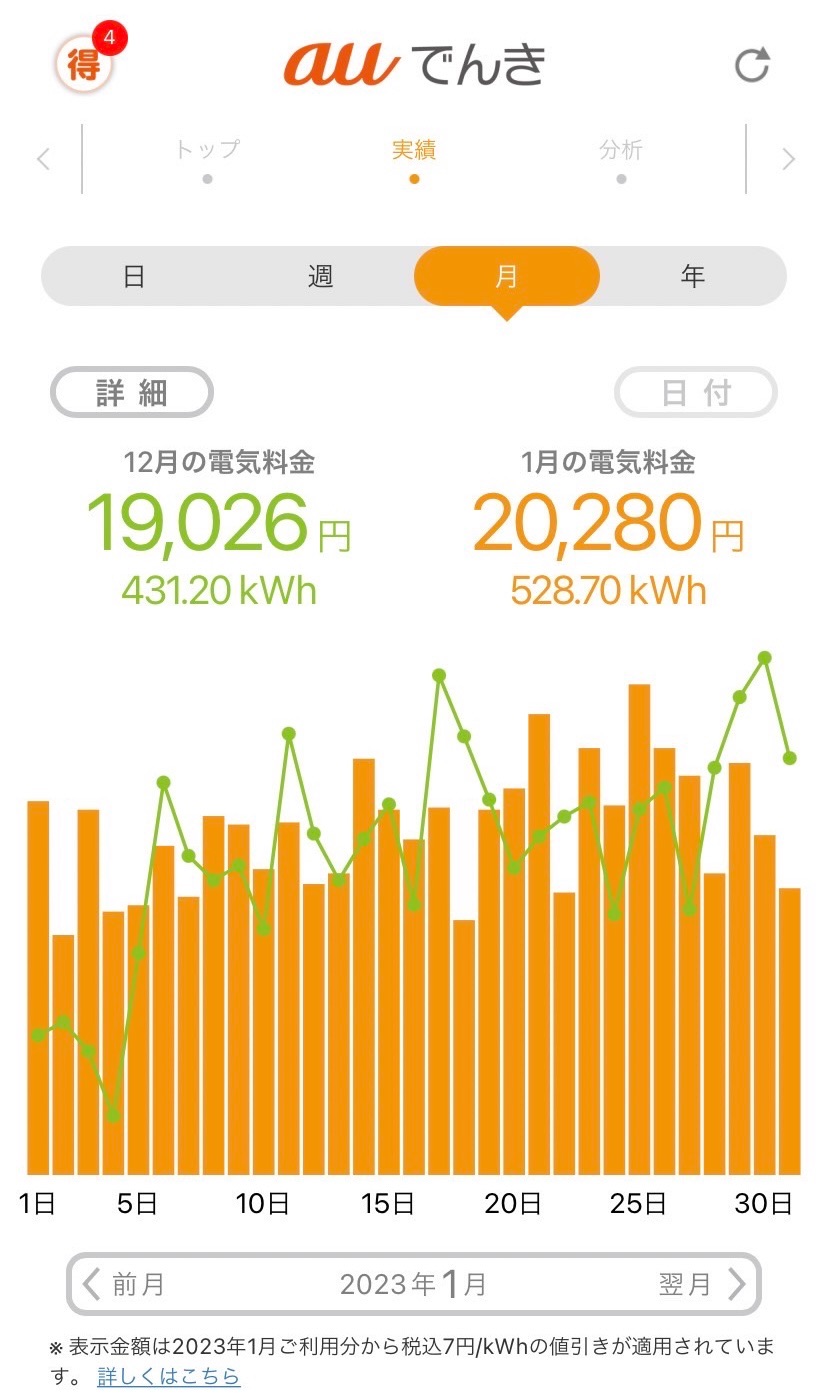The image size is (828, 1393).
Task: Select the 週 weekly view
Action: tap(320, 276)
